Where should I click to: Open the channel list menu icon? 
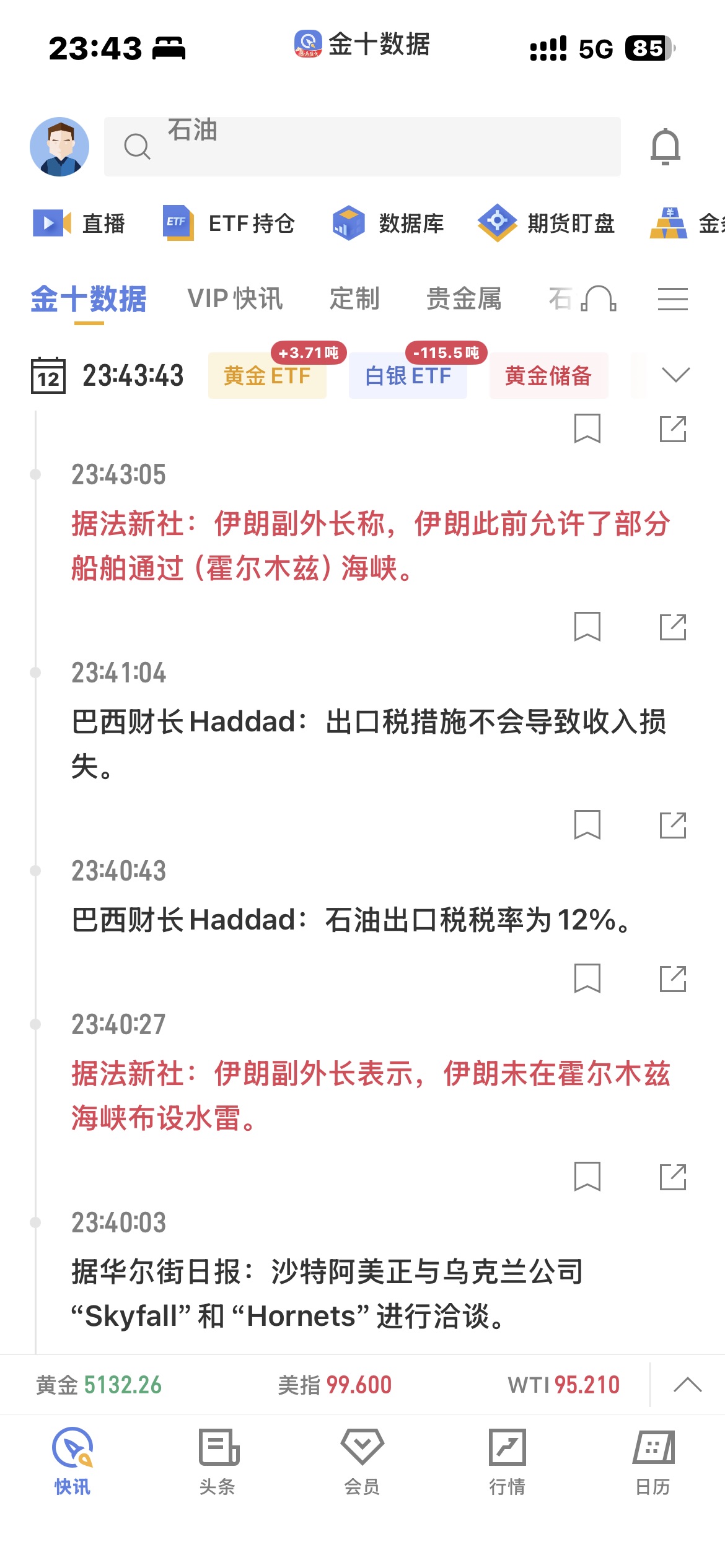(672, 299)
